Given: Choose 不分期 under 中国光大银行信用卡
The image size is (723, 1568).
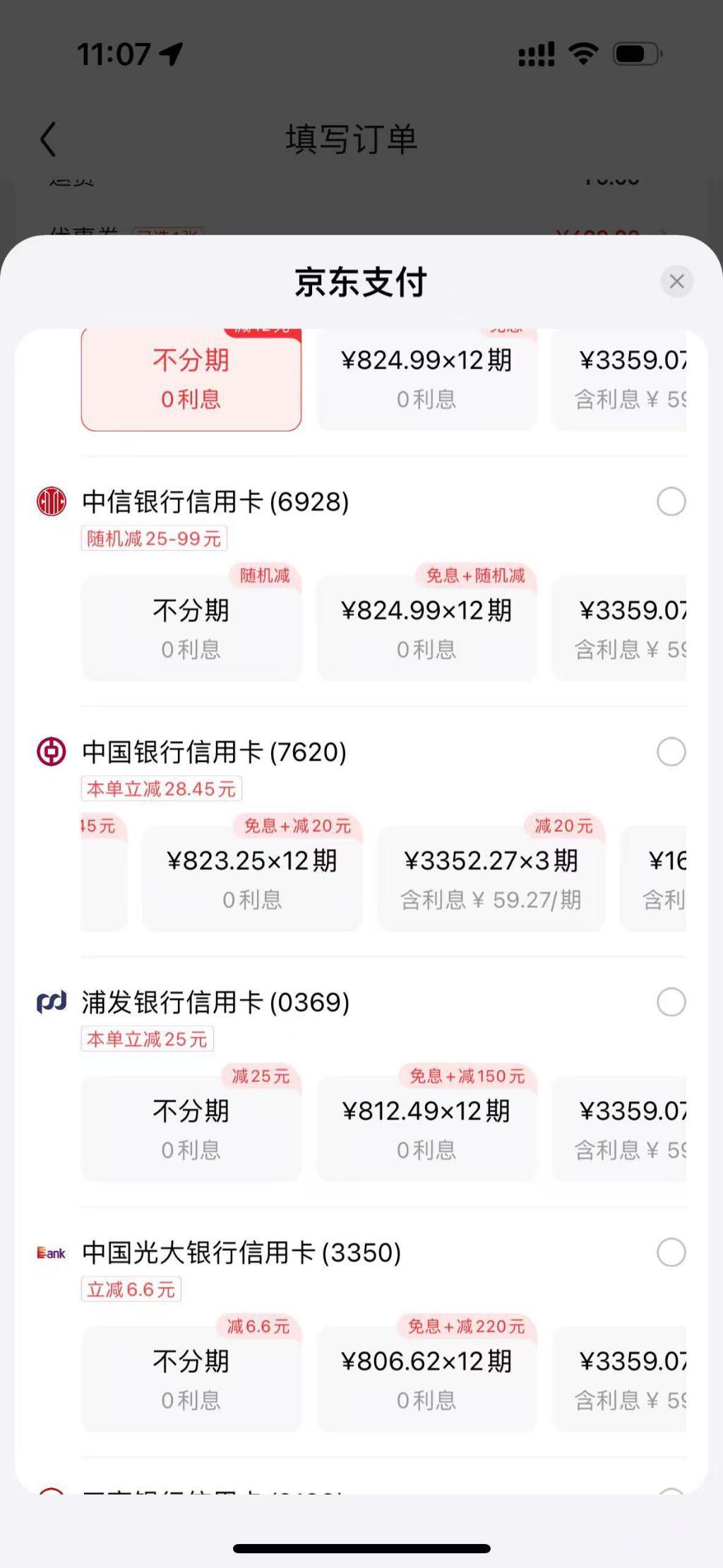Looking at the screenshot, I should coord(191,1379).
